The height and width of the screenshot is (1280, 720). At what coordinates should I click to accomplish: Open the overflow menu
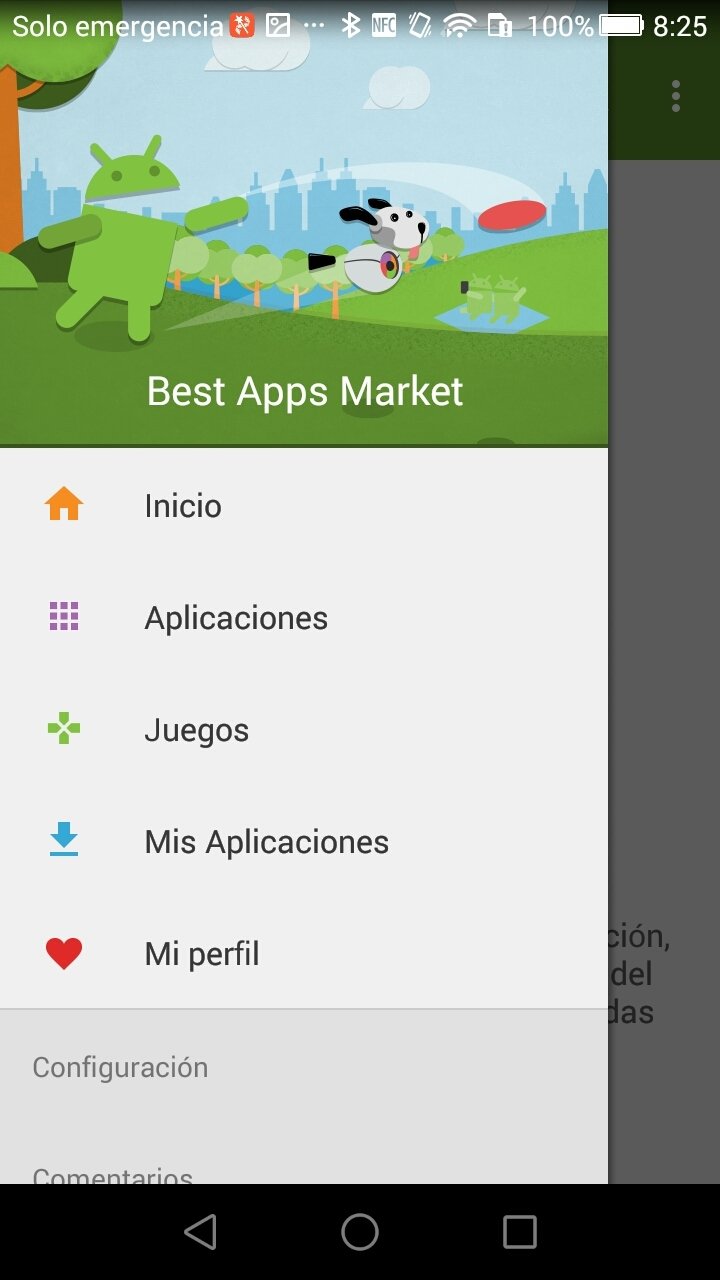(676, 96)
